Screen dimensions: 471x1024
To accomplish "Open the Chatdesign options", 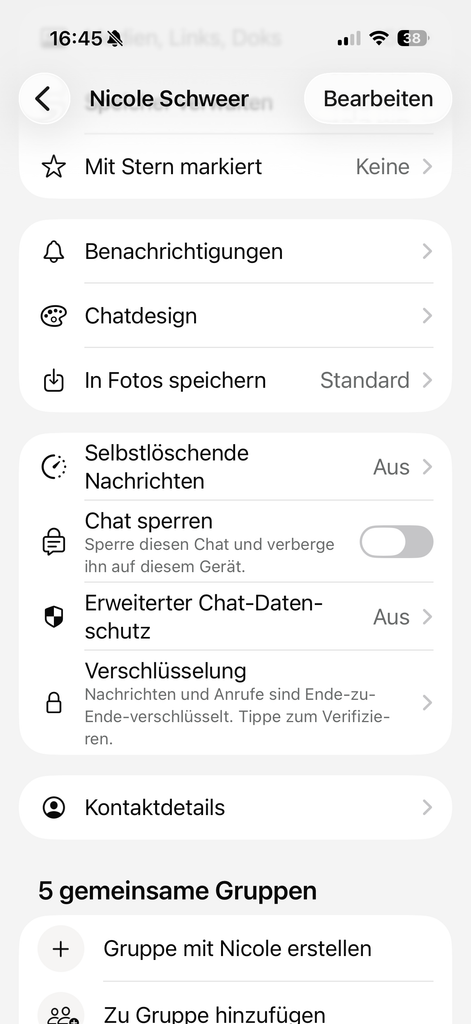I will pos(235,316).
